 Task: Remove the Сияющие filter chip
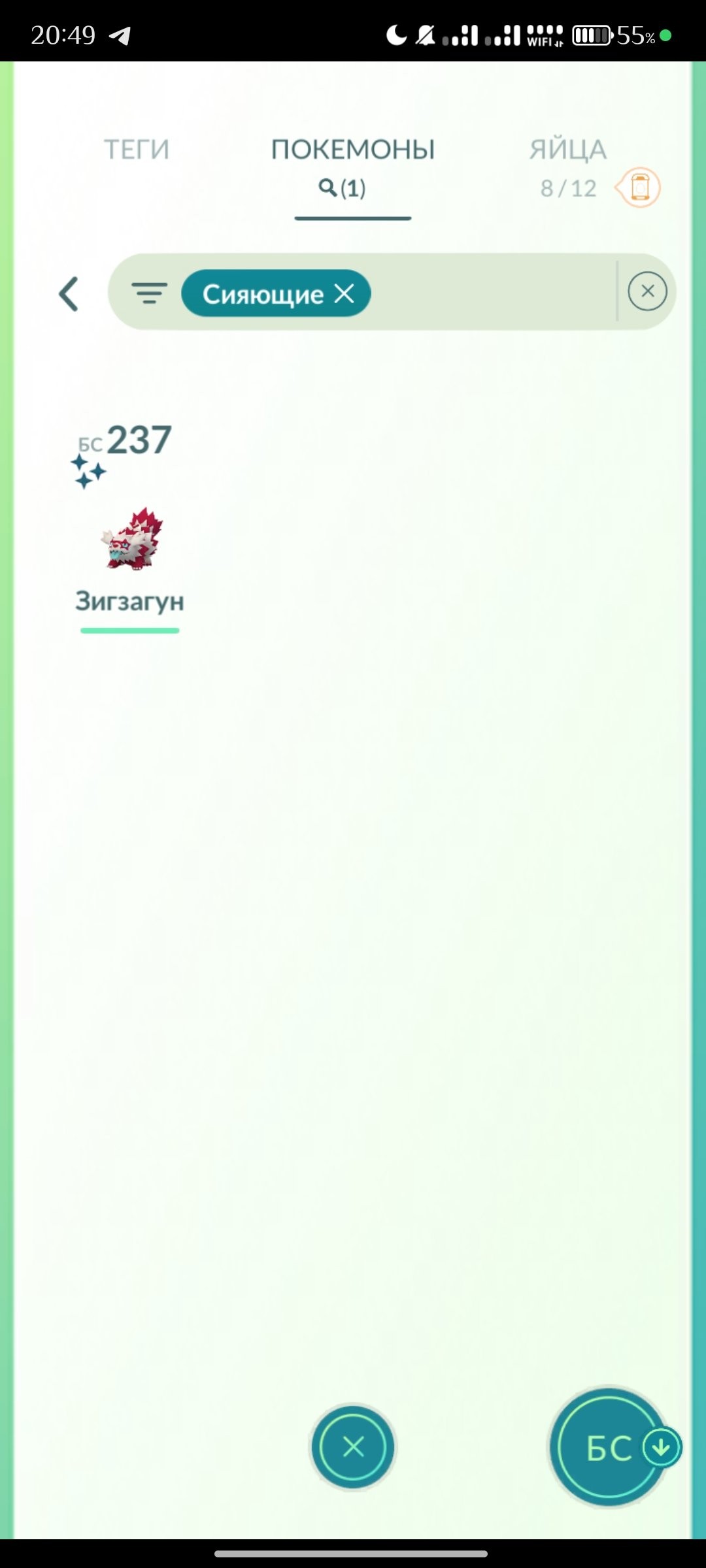345,294
